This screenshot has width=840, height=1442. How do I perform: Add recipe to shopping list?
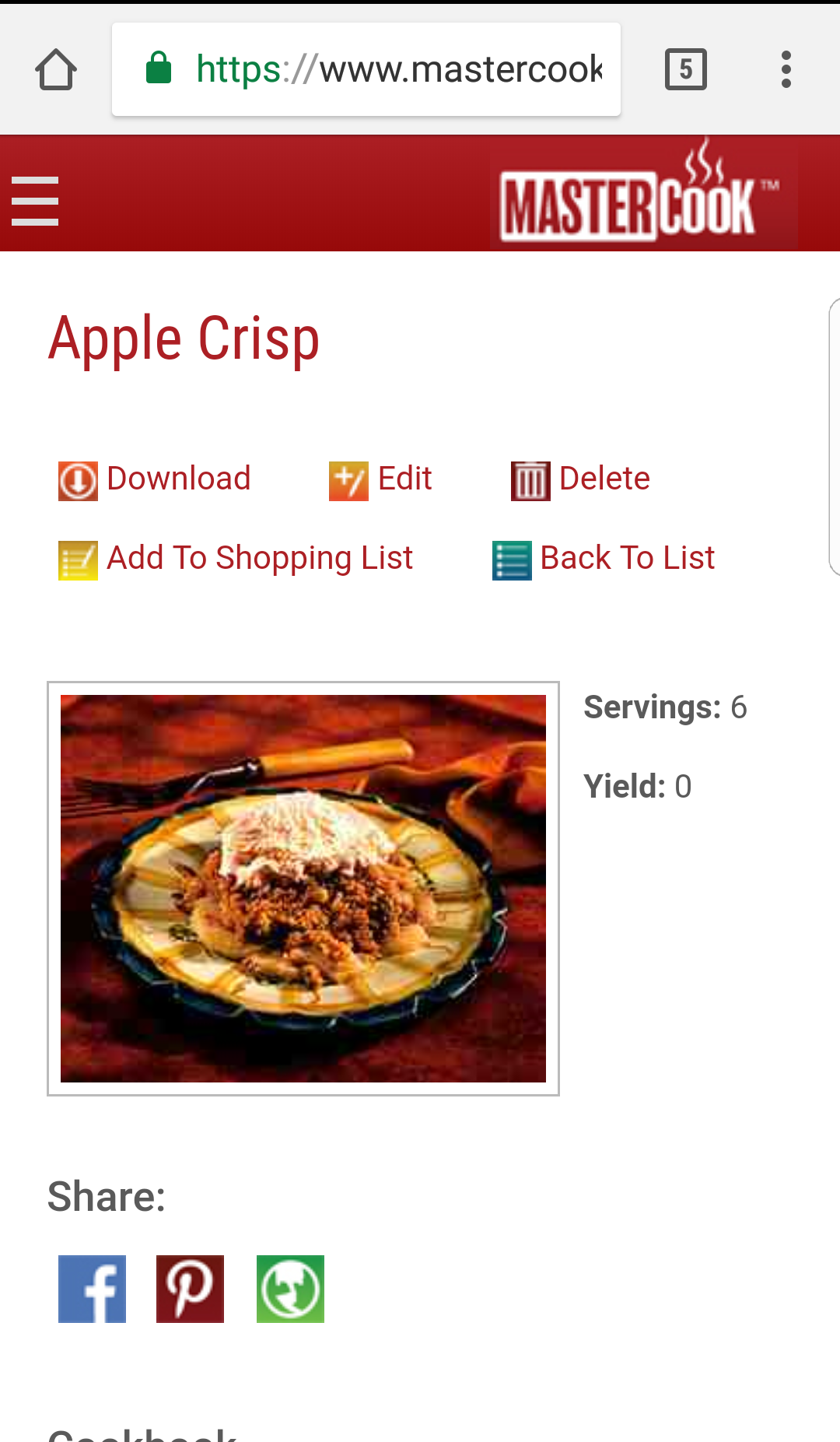(236, 559)
